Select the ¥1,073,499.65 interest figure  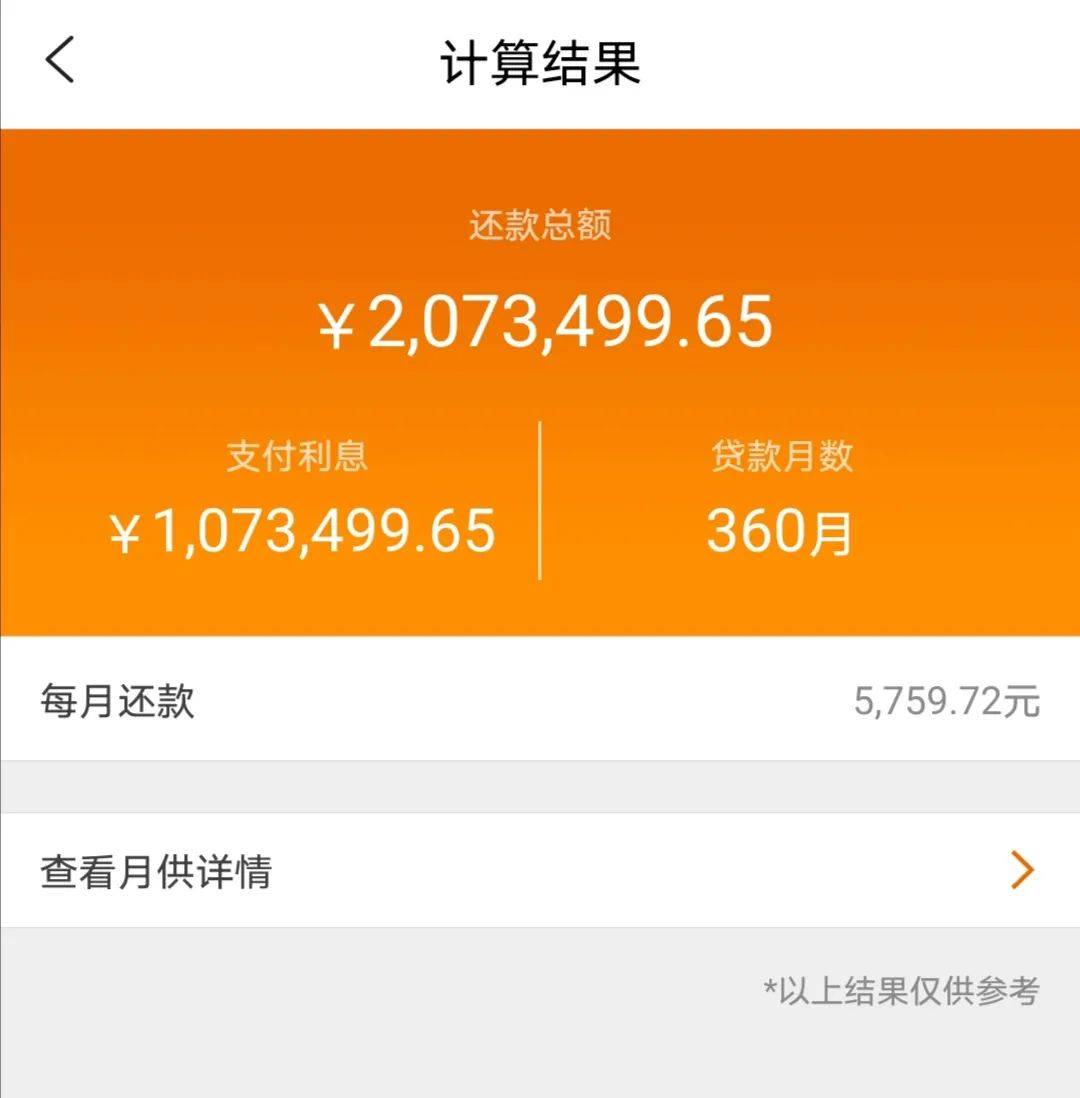300,530
